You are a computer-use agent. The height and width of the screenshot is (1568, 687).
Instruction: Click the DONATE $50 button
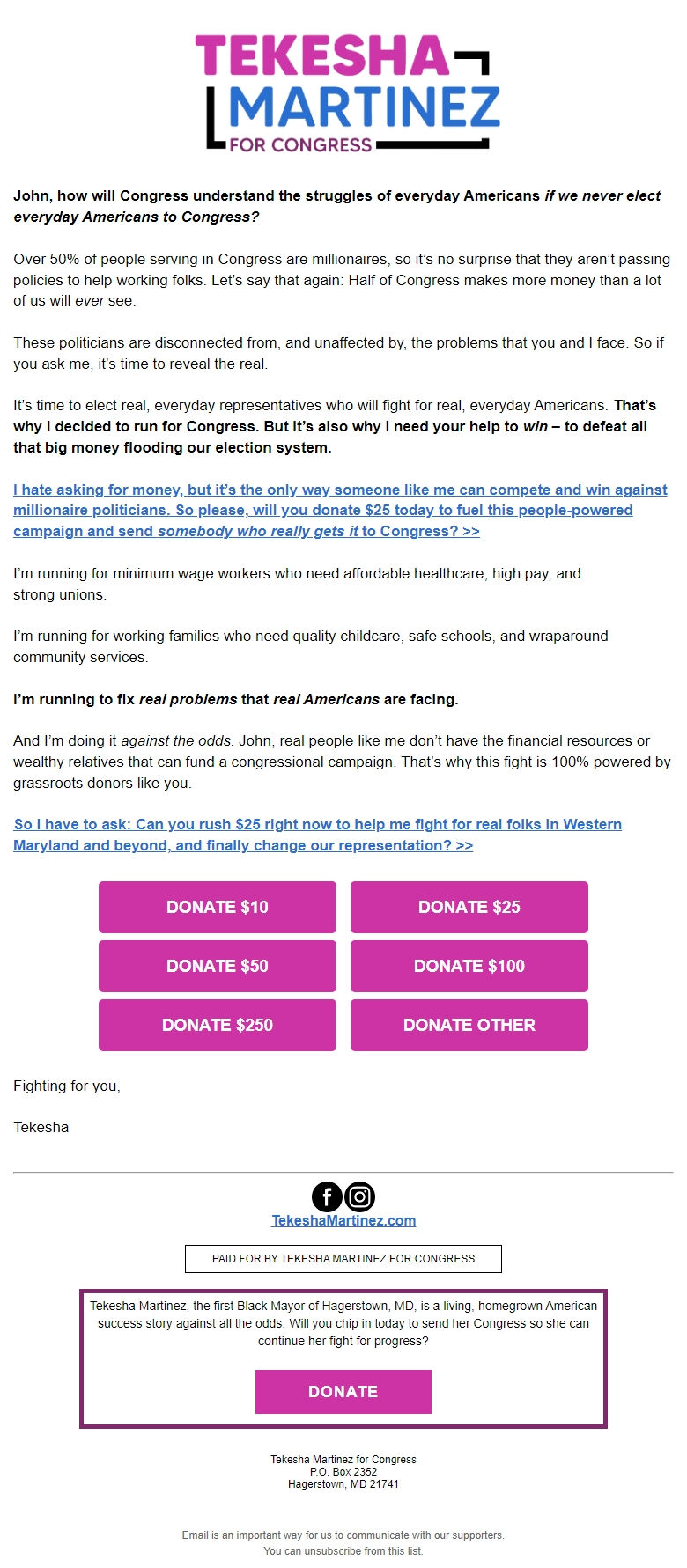tap(217, 966)
